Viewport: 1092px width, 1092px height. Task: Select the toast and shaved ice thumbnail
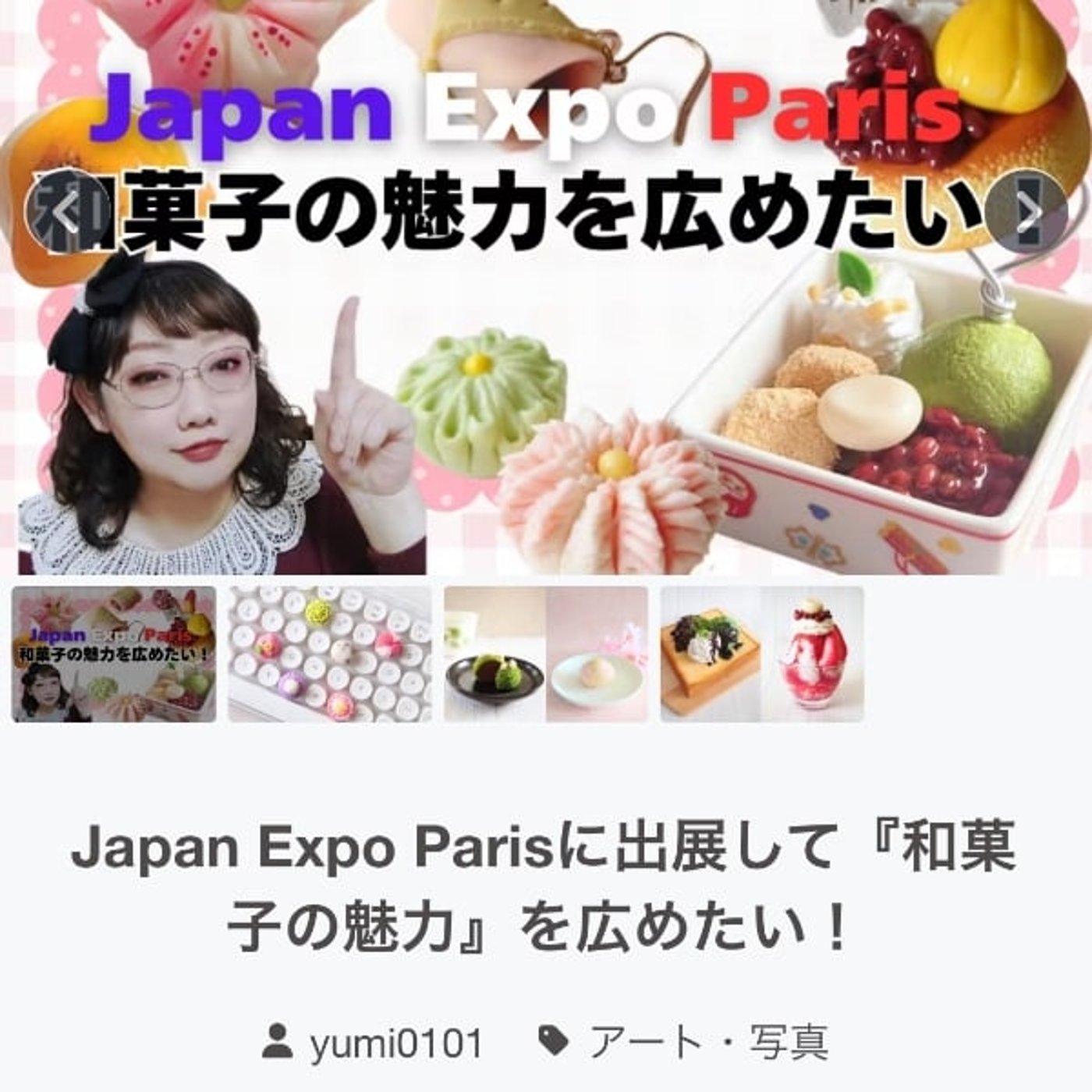click(x=762, y=654)
